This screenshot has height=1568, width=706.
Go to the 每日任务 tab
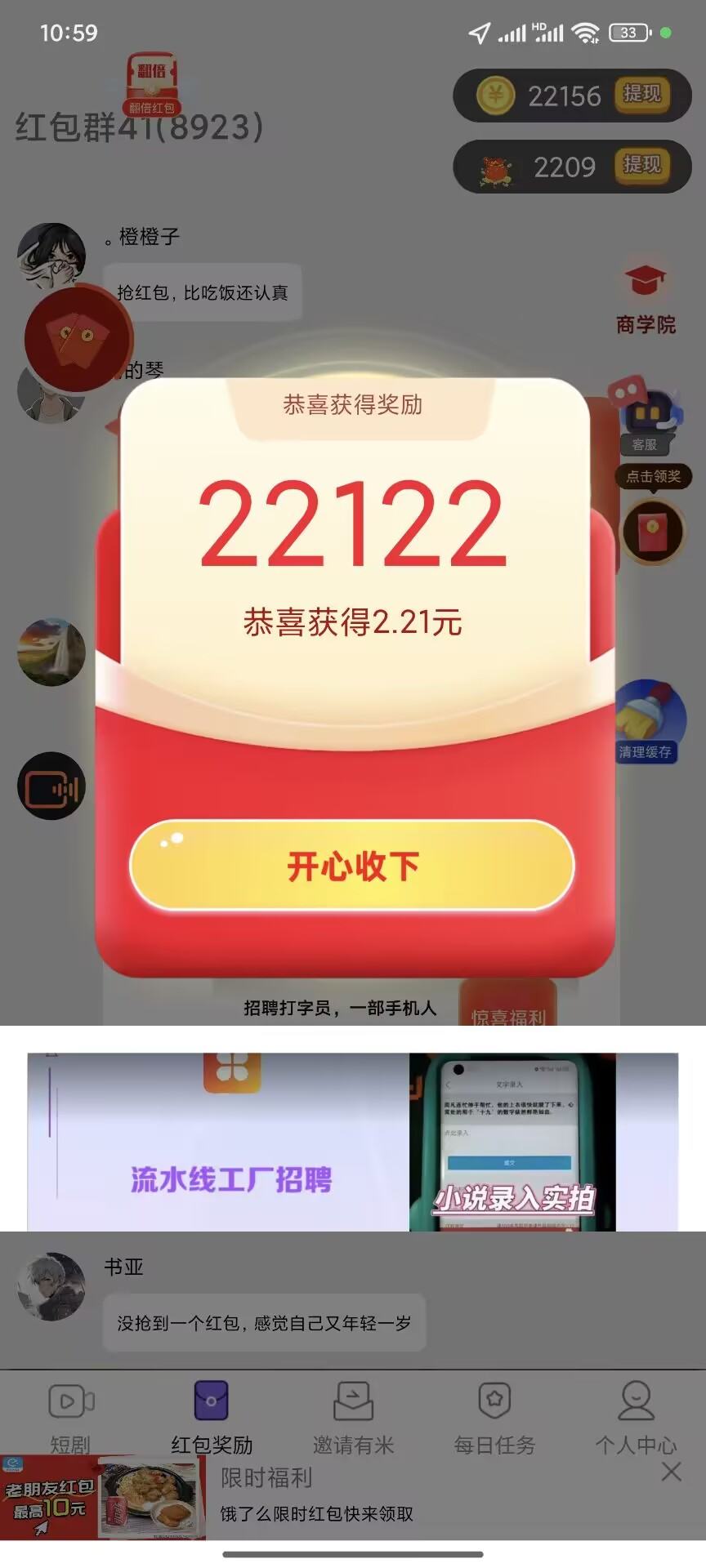tap(494, 1418)
